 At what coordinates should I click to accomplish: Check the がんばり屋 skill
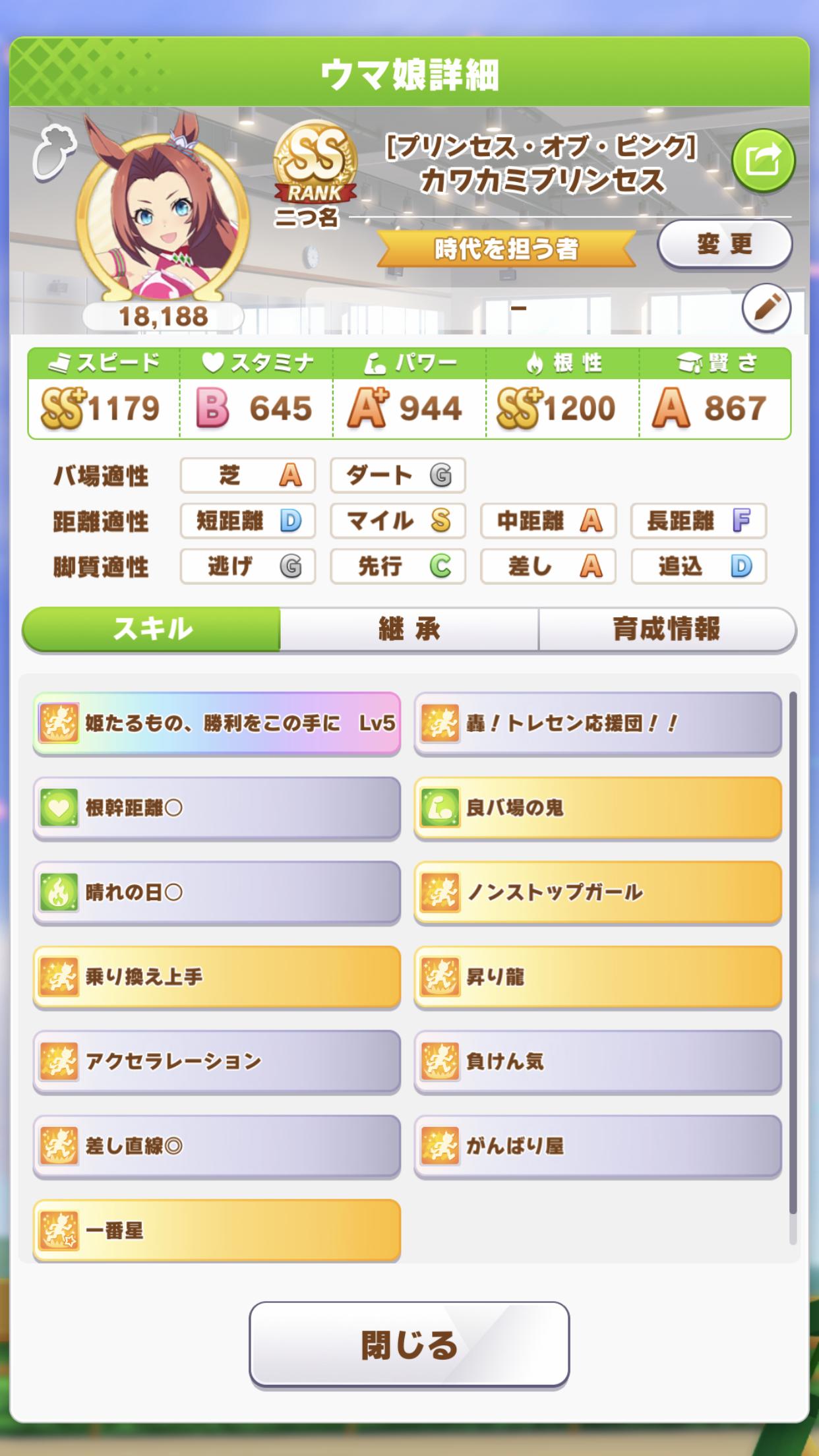598,1146
